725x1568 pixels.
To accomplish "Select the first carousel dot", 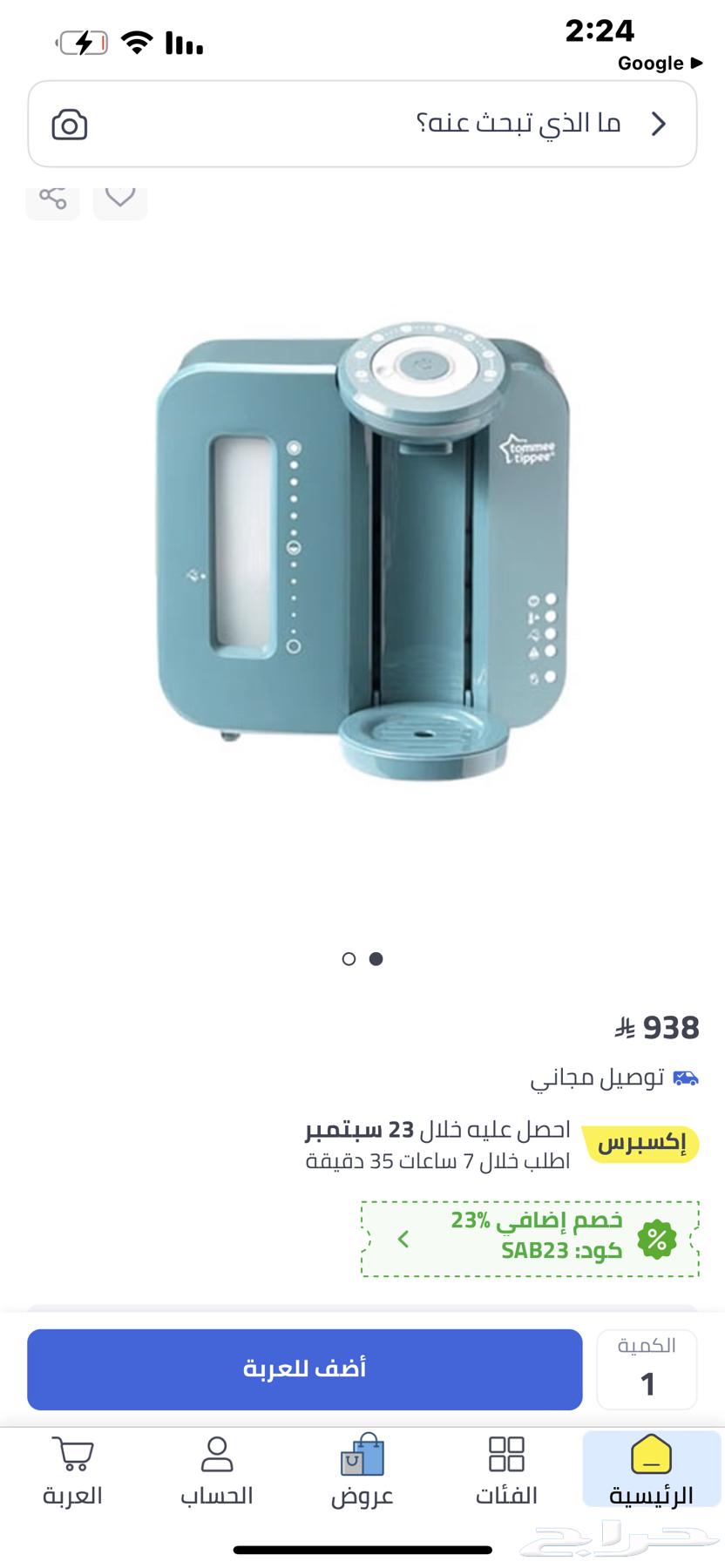I will [x=349, y=958].
